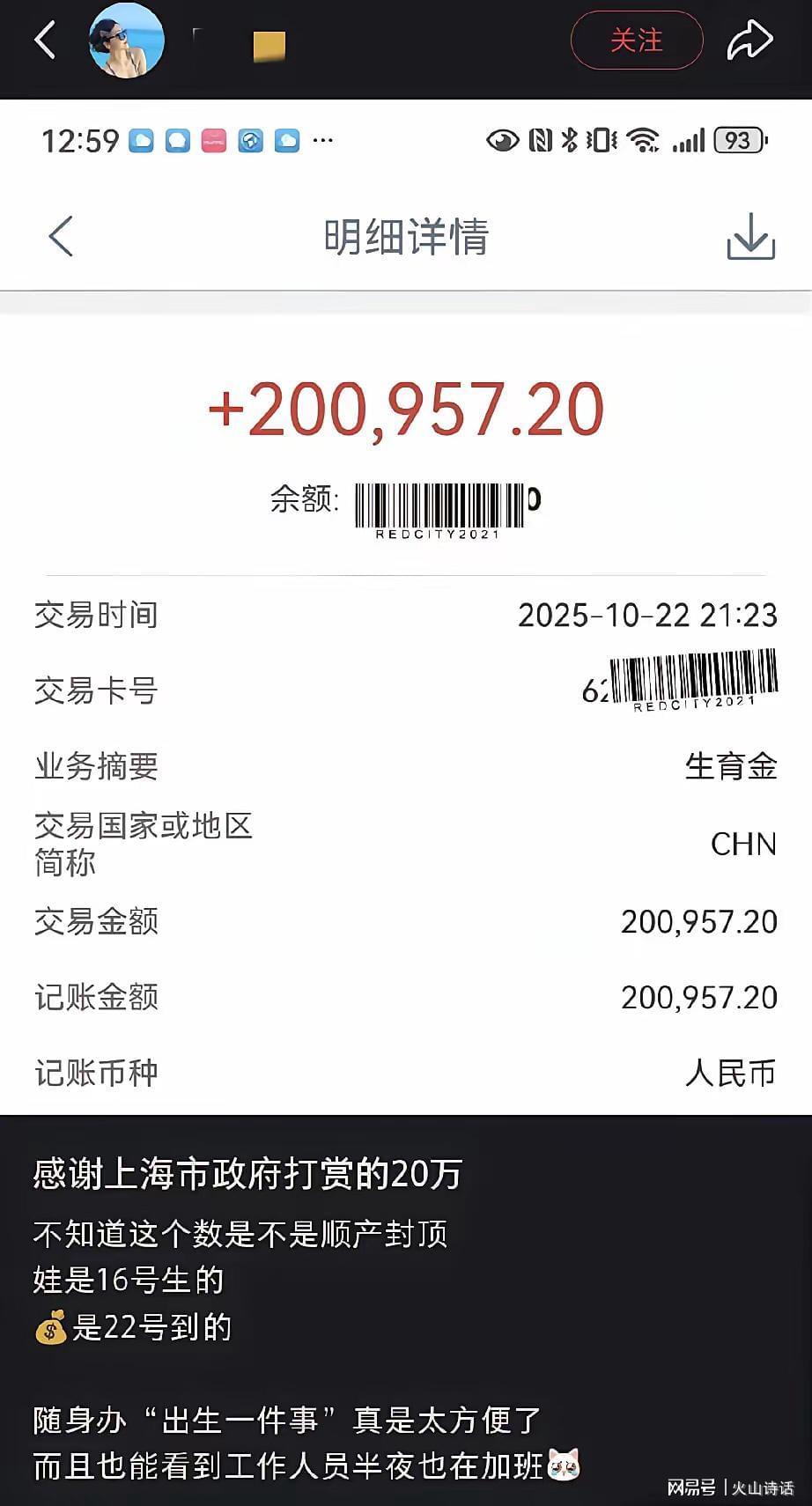Screen dimensions: 812x1506
Task: Open the ellipsis menu in the status bar
Action: (x=322, y=139)
